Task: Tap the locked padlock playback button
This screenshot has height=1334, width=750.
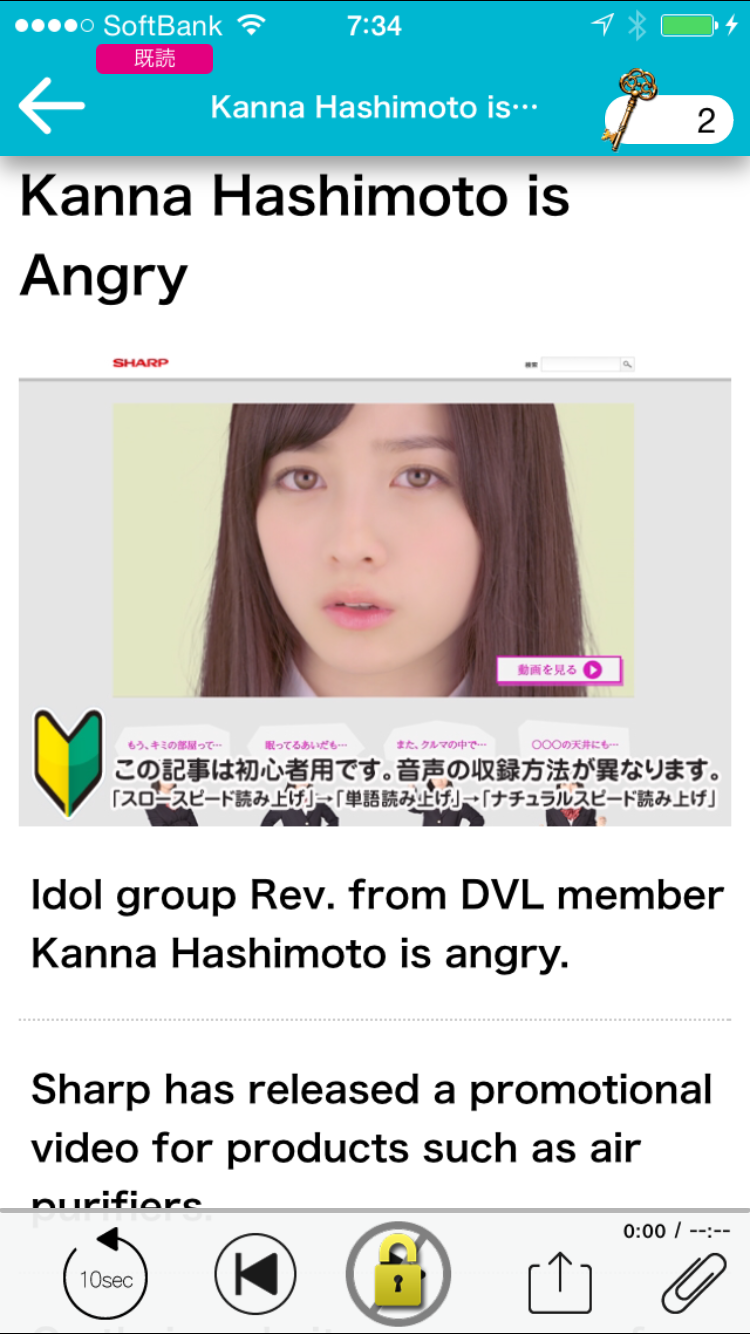Action: pos(398,1274)
